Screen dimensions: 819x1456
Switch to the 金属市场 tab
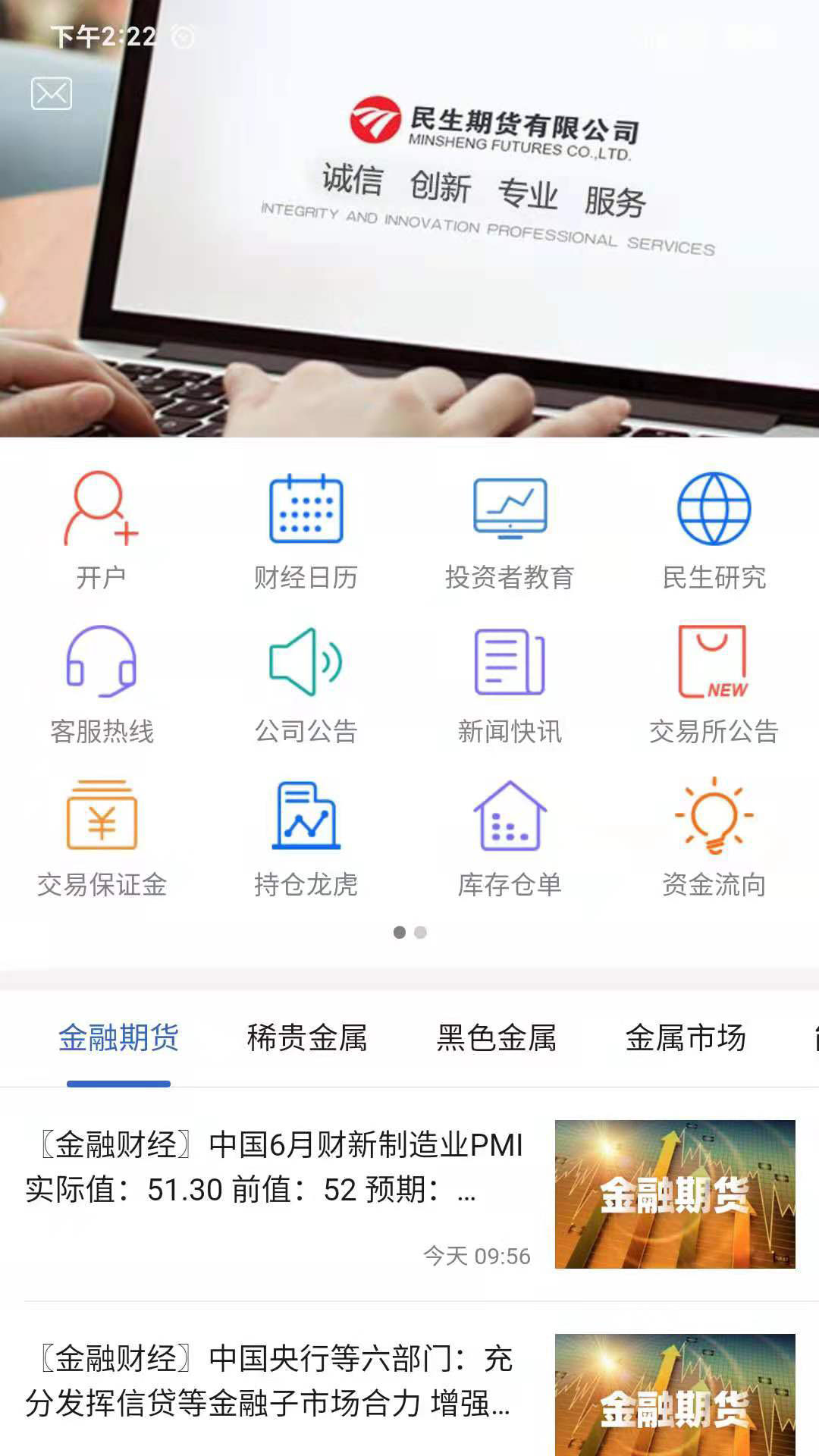click(x=686, y=1038)
